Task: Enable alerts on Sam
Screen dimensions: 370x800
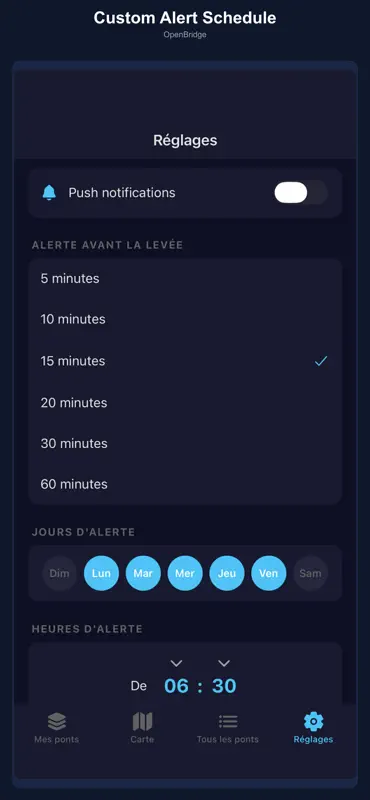Action: point(310,573)
